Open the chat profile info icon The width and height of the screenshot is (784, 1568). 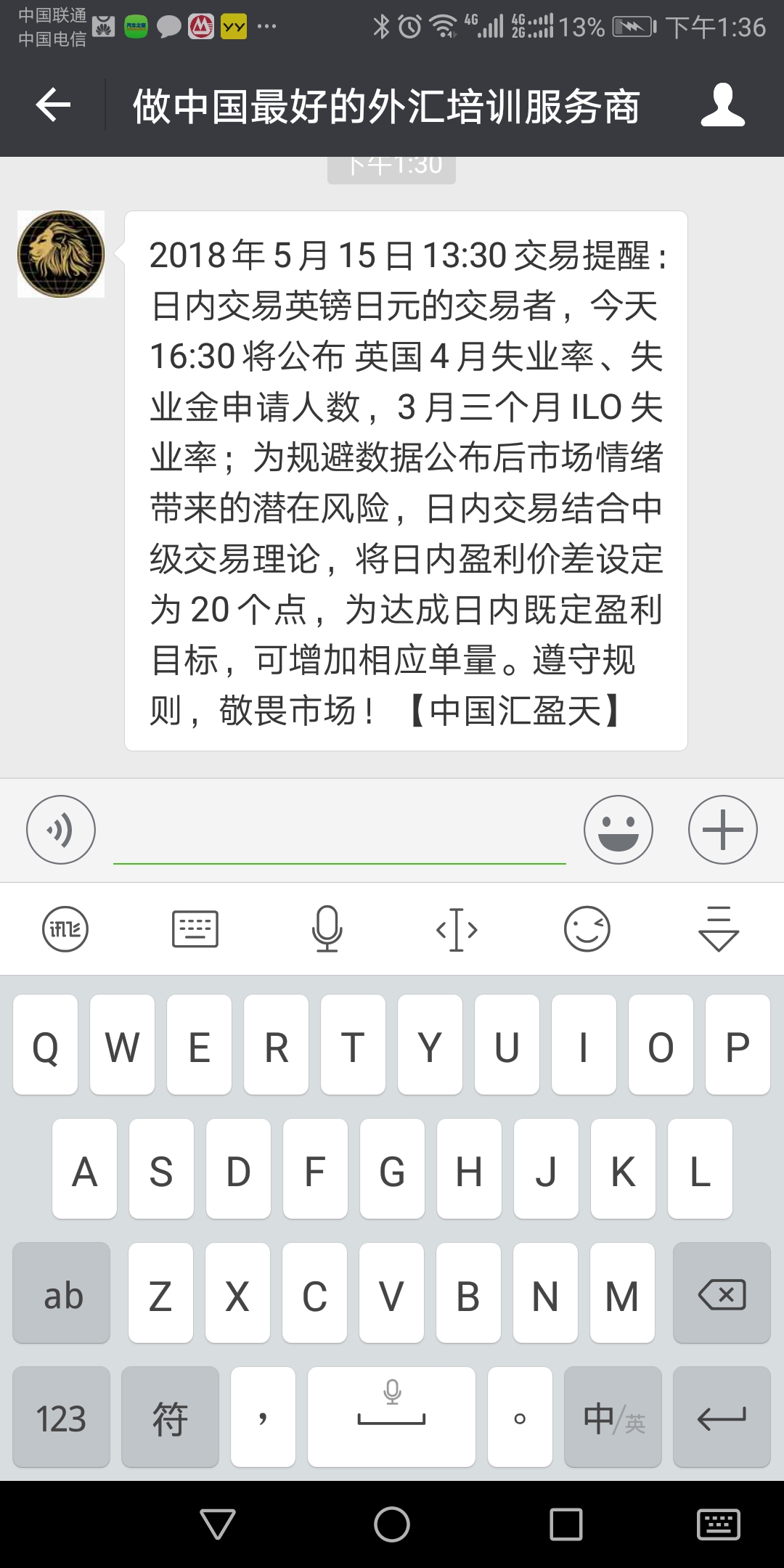[722, 106]
